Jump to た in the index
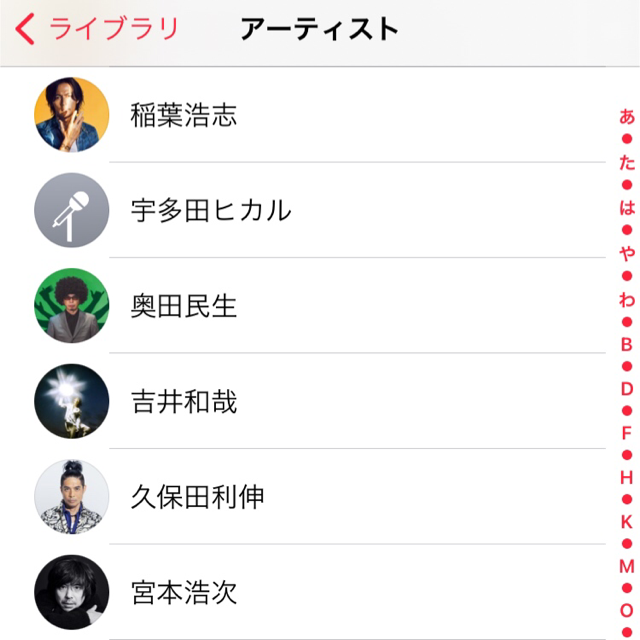 pyautogui.click(x=627, y=163)
